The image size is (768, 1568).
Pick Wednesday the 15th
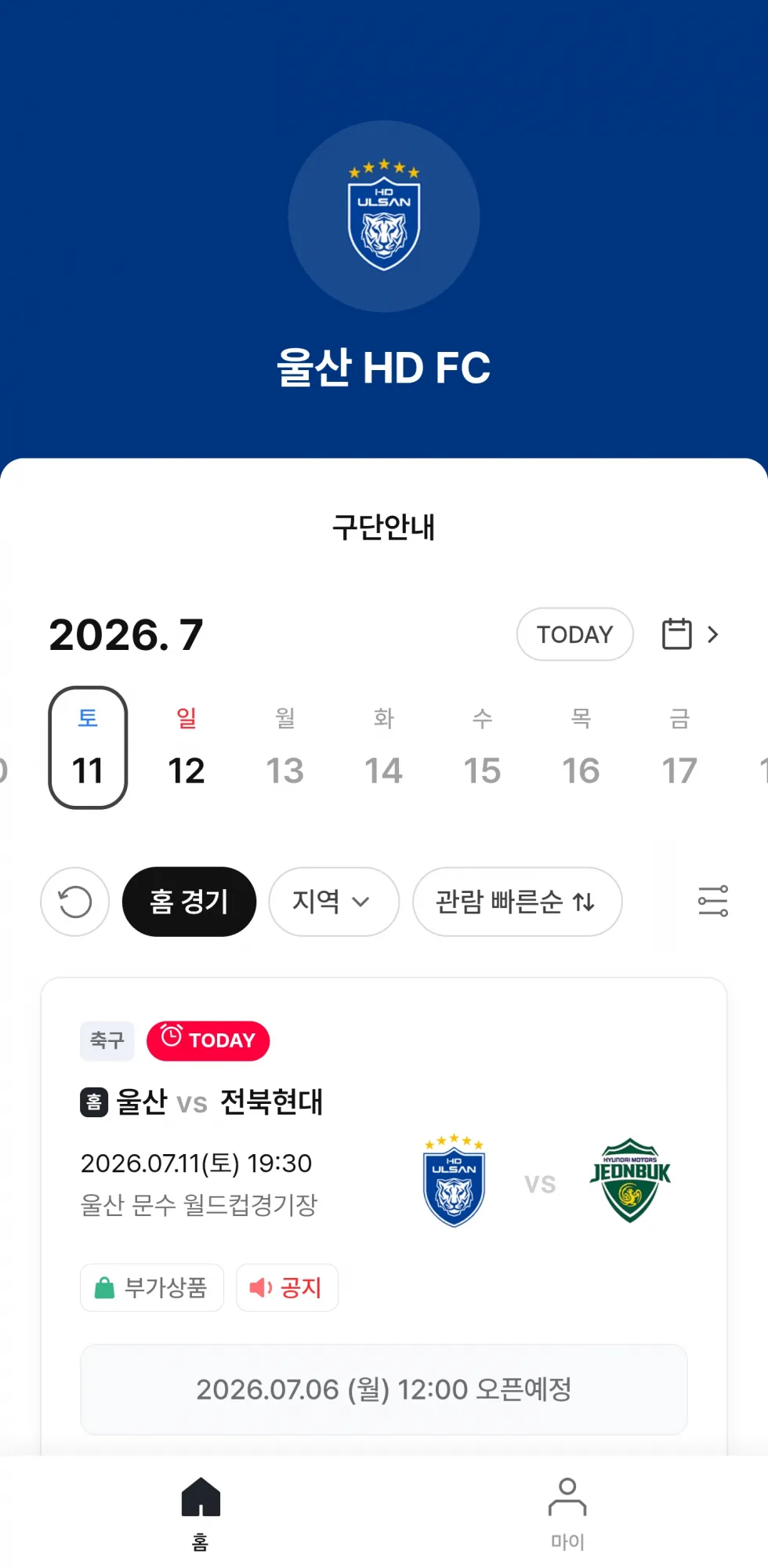pyautogui.click(x=483, y=747)
